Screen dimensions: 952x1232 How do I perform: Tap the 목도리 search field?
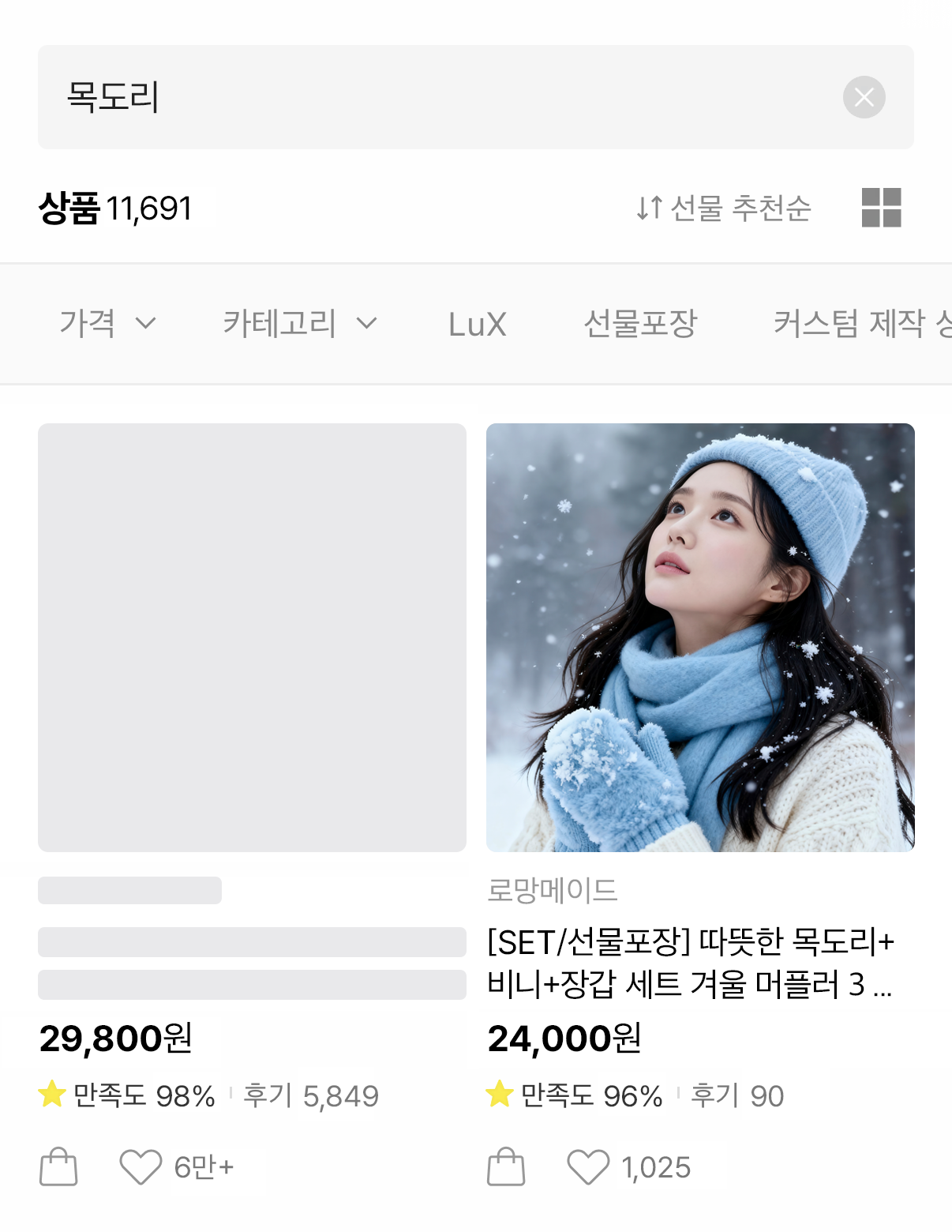[x=442, y=97]
